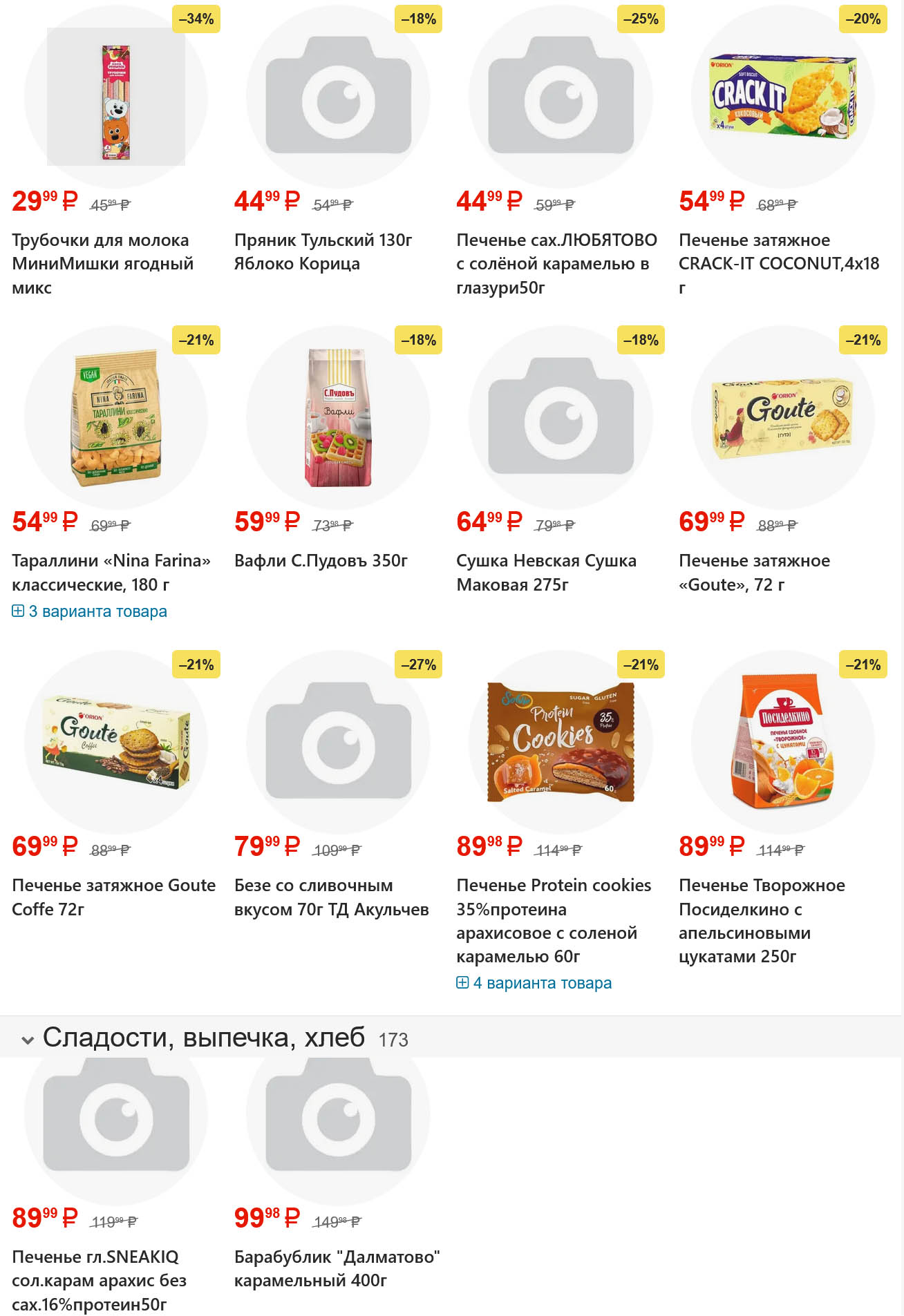Open Вафли С.Пудовъ 350г product
The width and height of the screenshot is (904, 1316).
[x=321, y=560]
